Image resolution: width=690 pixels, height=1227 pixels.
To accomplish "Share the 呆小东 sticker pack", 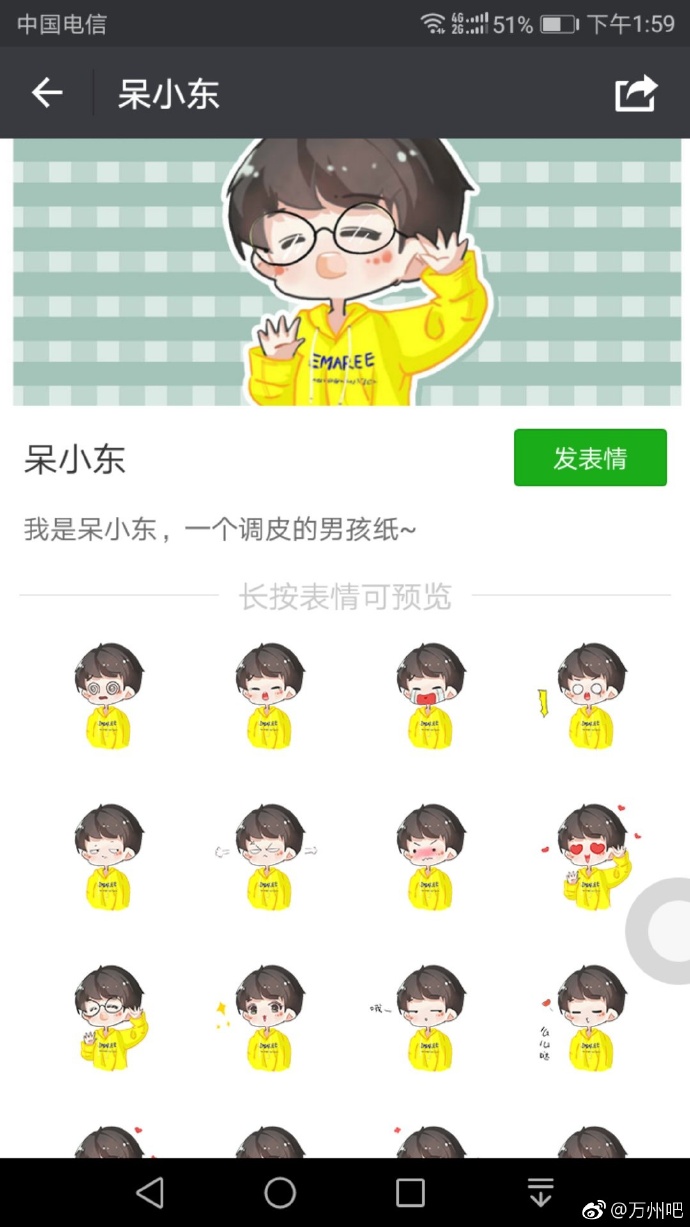I will pyautogui.click(x=636, y=94).
